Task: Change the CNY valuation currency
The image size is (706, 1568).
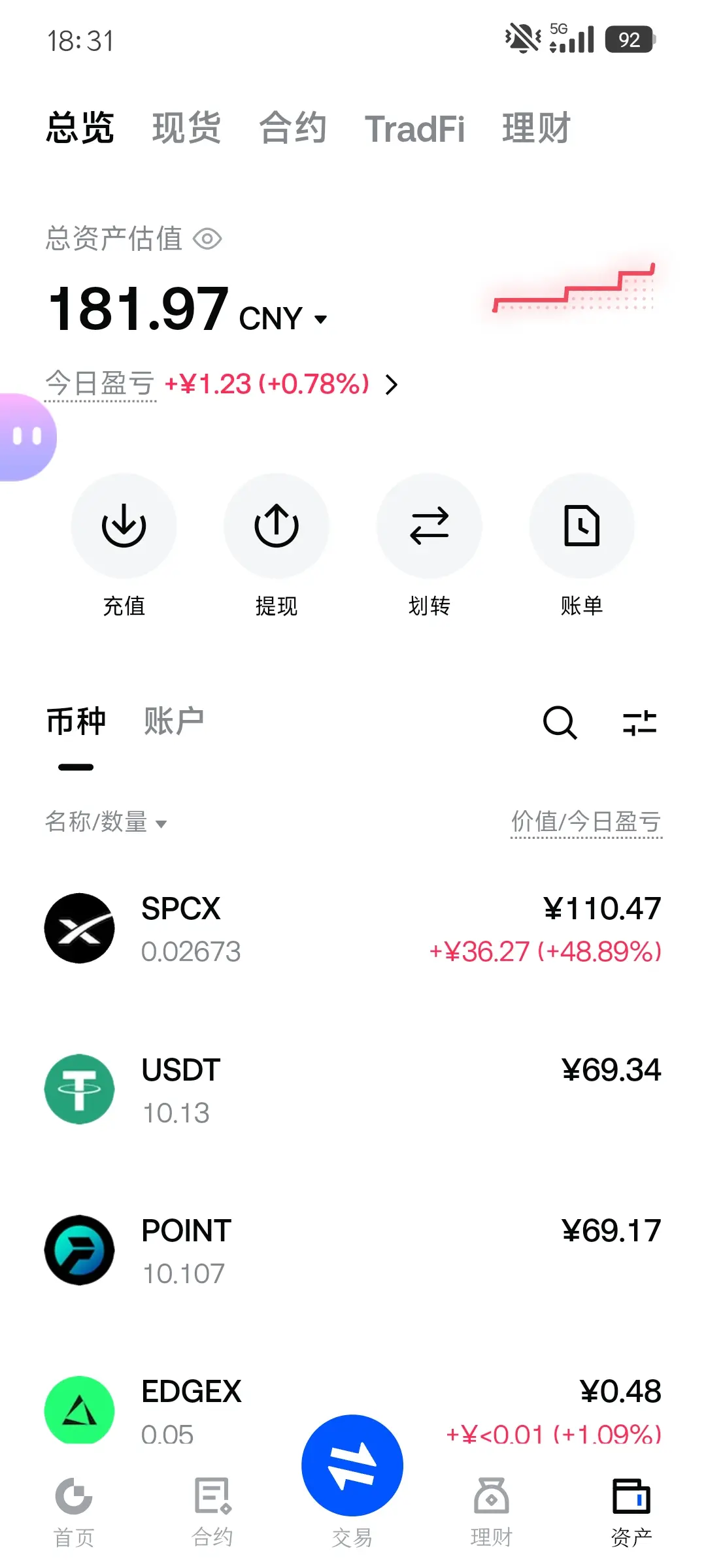Action: [x=284, y=319]
